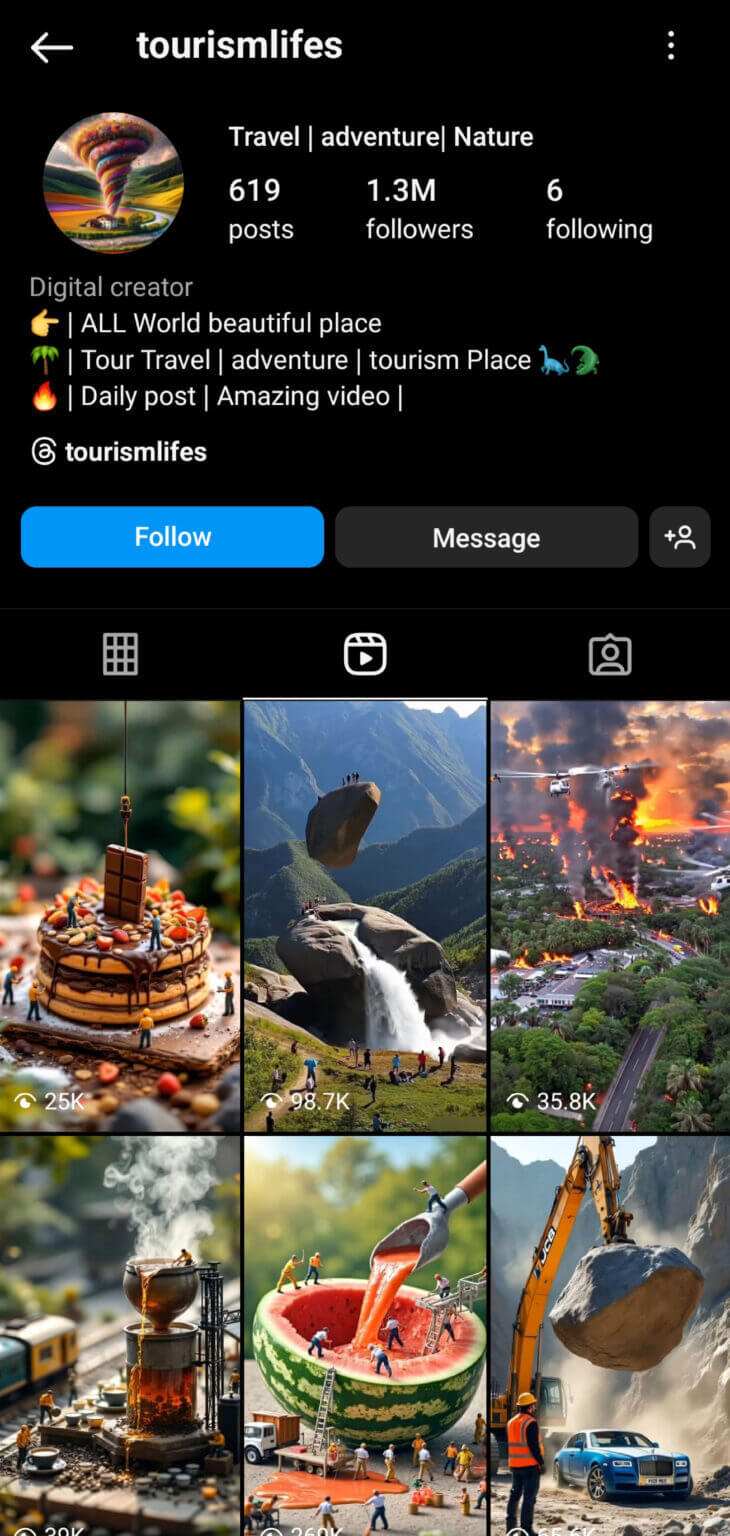Go back using the arrow
730x1536 pixels.
click(x=51, y=46)
